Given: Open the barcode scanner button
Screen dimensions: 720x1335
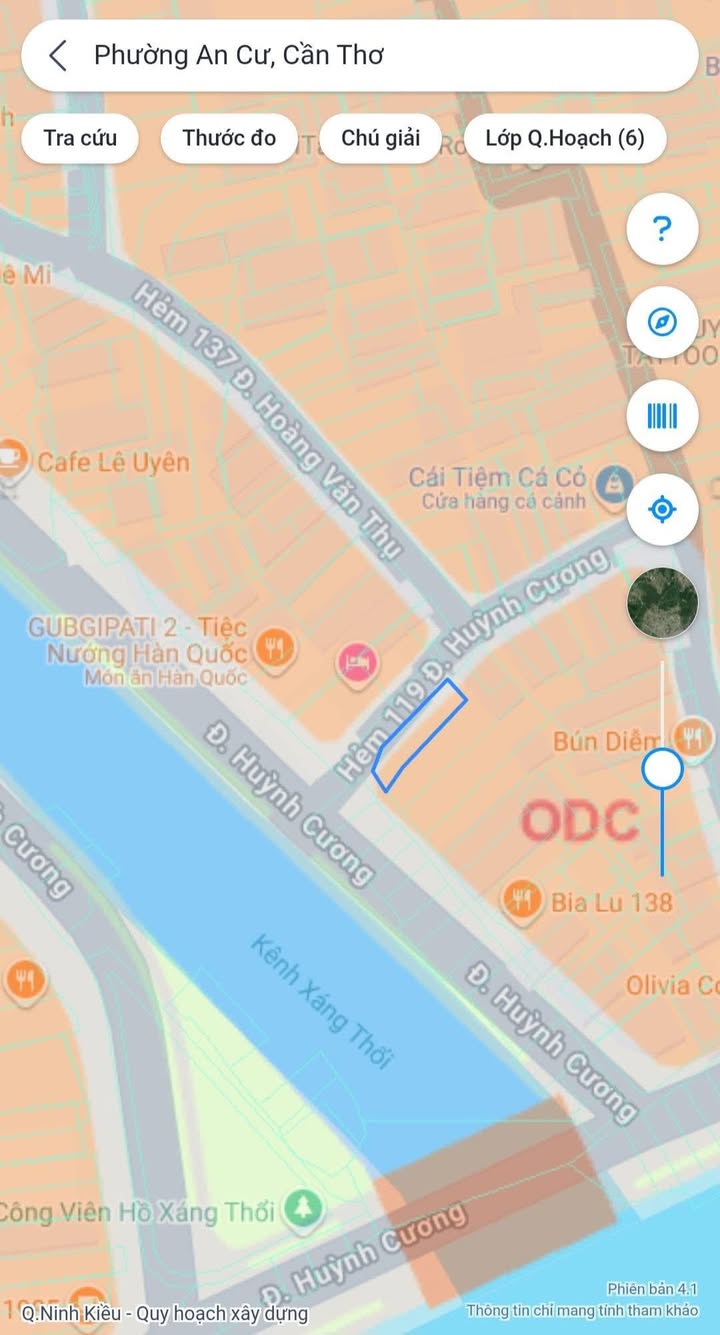Looking at the screenshot, I should 661,416.
